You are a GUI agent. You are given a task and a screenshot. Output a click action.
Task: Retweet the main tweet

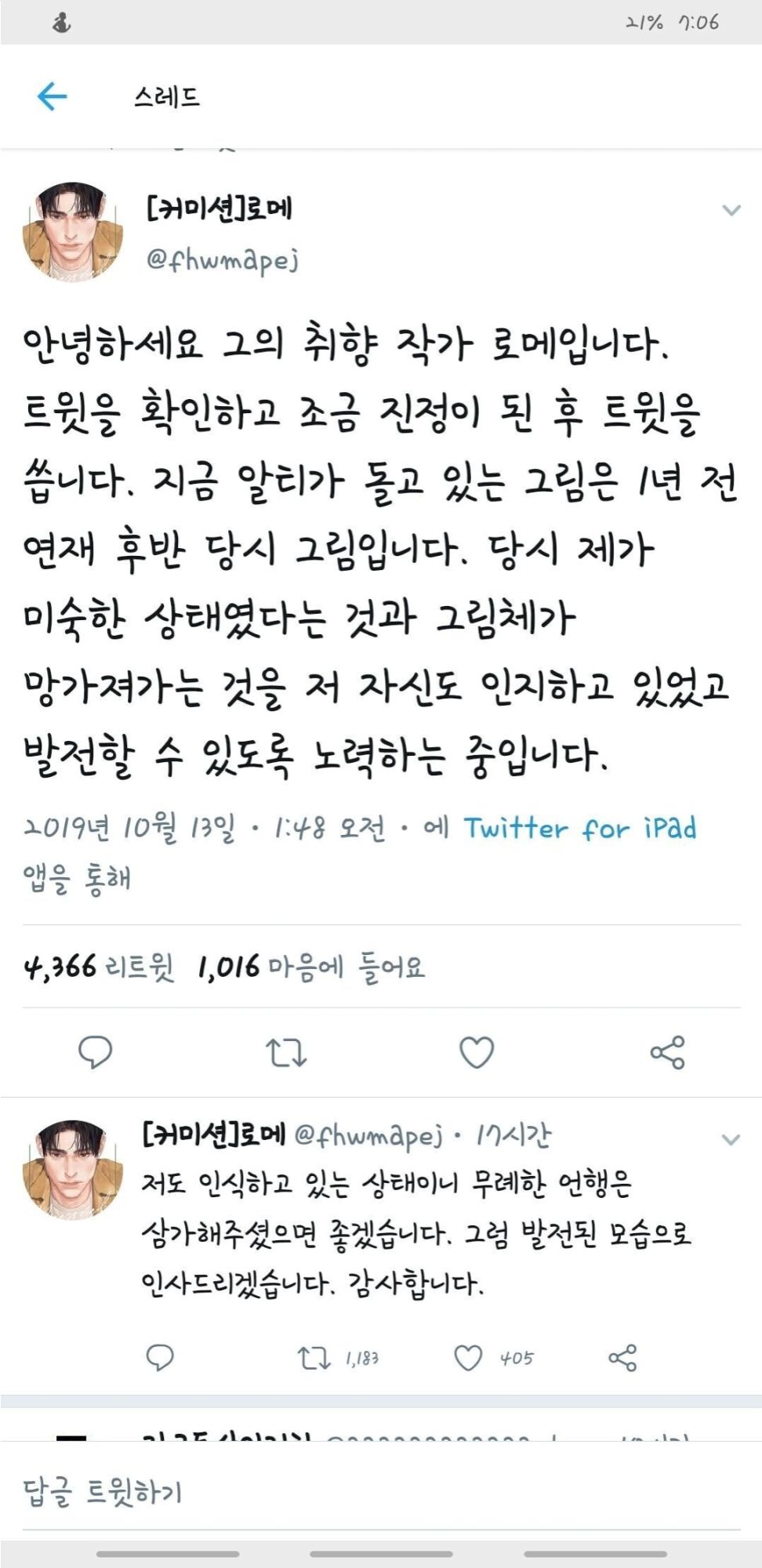[x=286, y=1052]
